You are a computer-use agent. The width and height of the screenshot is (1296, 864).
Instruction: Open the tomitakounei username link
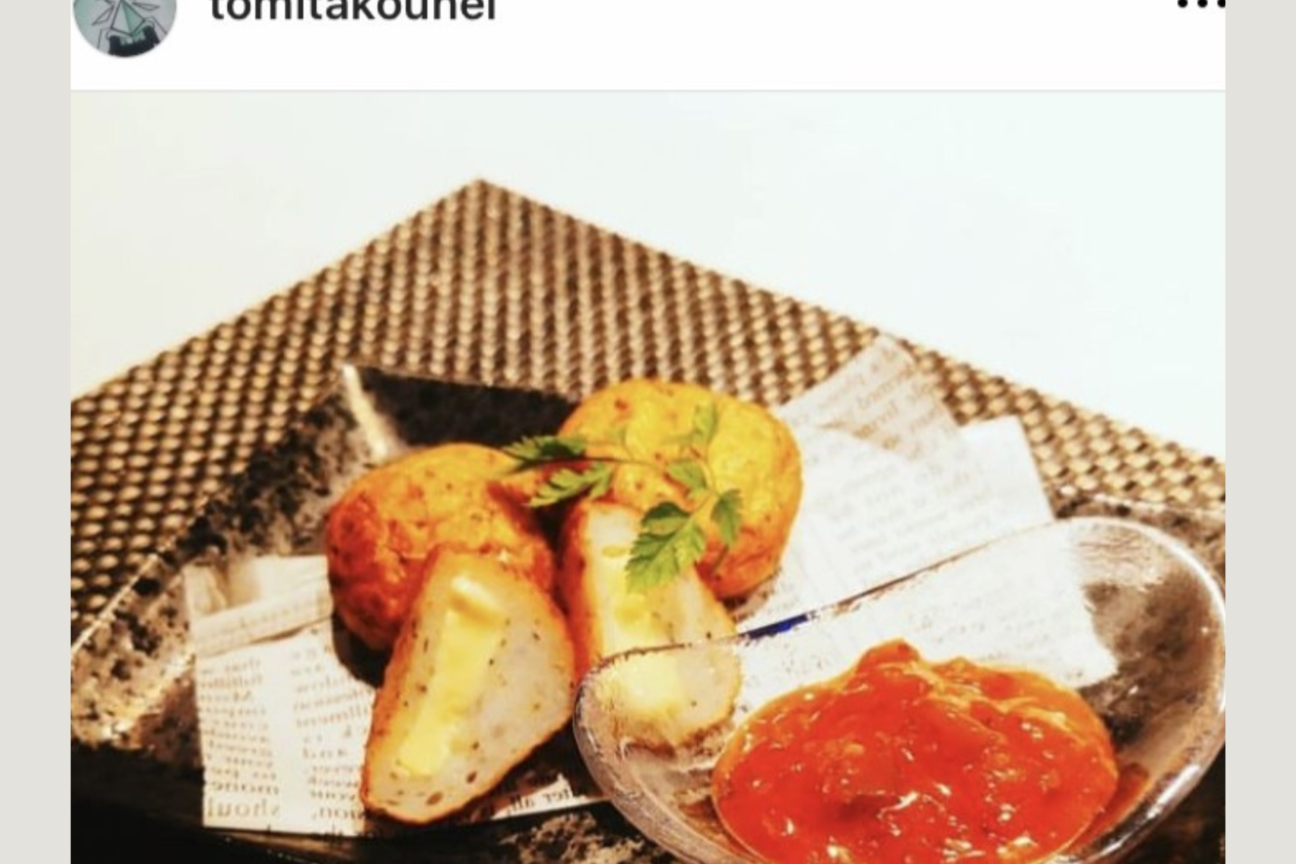click(x=352, y=10)
